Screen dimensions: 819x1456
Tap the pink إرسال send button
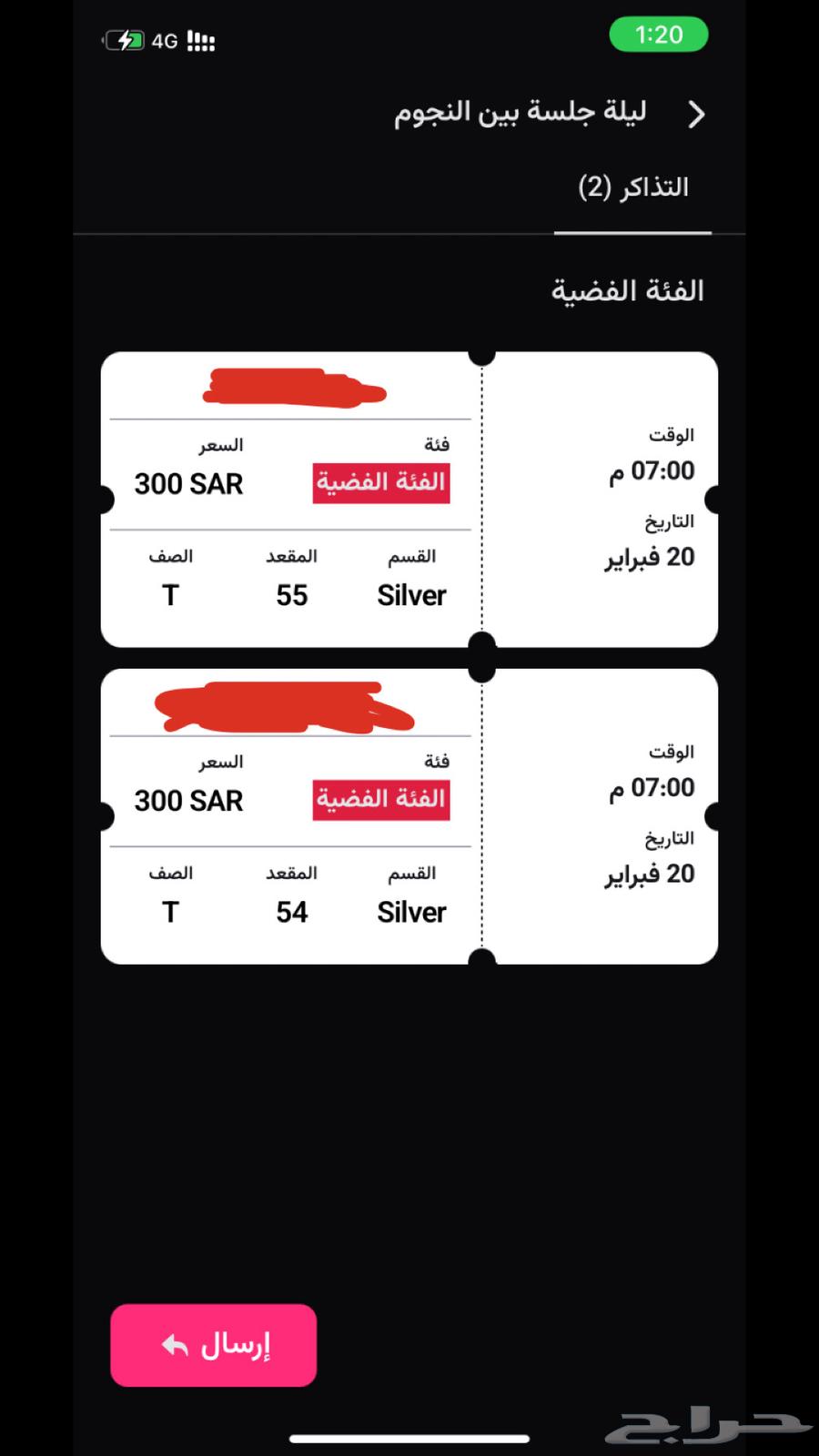pos(214,1345)
